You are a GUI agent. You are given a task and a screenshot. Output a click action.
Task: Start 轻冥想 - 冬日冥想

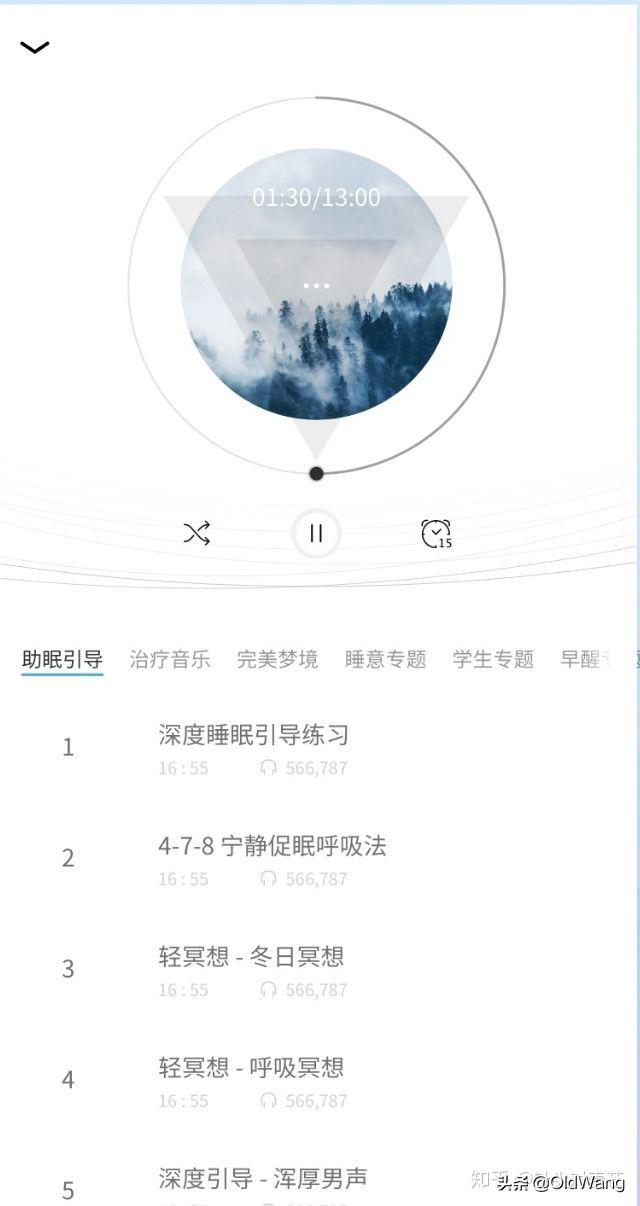251,957
